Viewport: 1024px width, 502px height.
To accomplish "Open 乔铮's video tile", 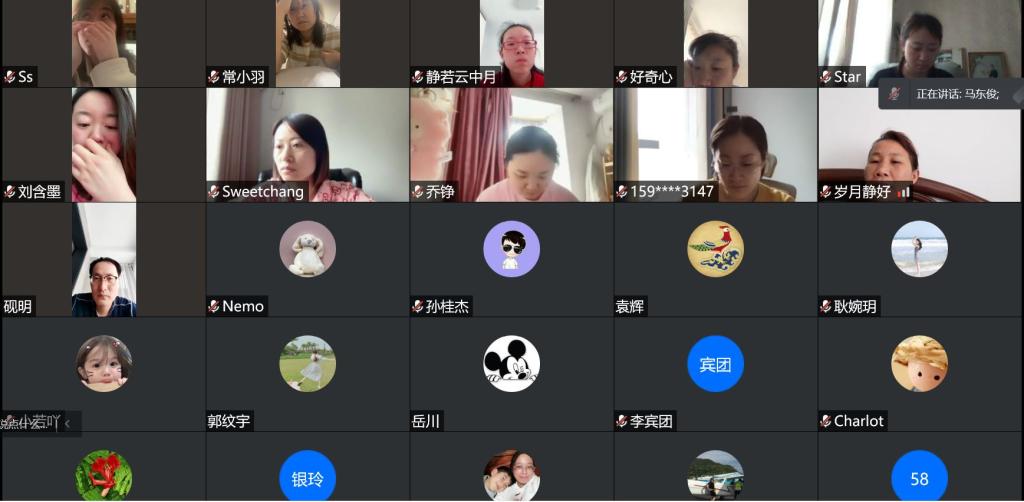I will pyautogui.click(x=511, y=145).
